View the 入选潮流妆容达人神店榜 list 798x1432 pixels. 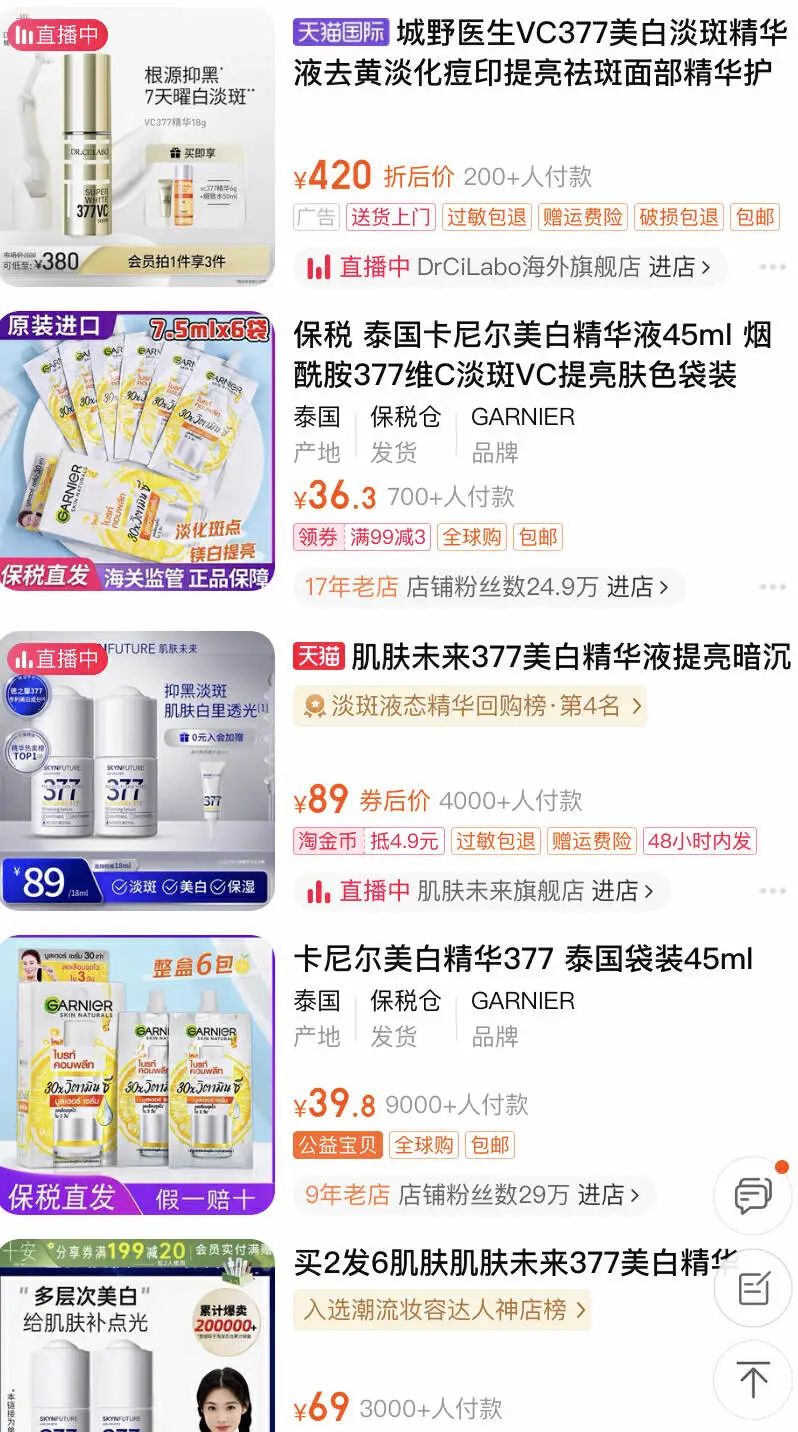(441, 1309)
